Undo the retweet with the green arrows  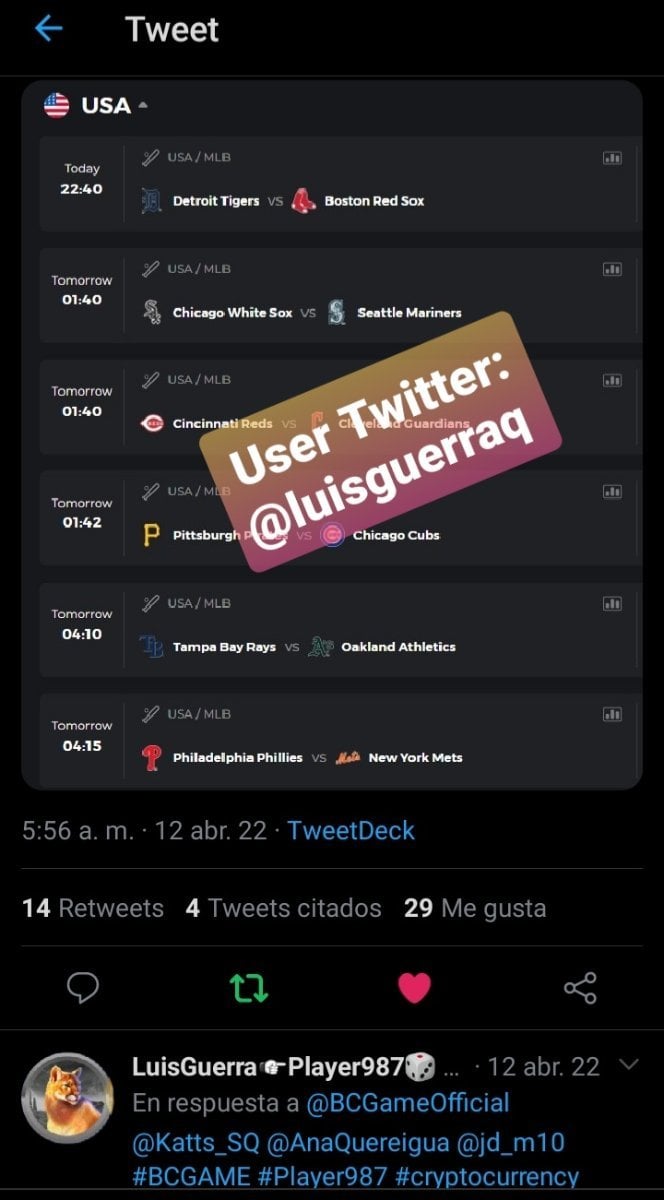[249, 988]
